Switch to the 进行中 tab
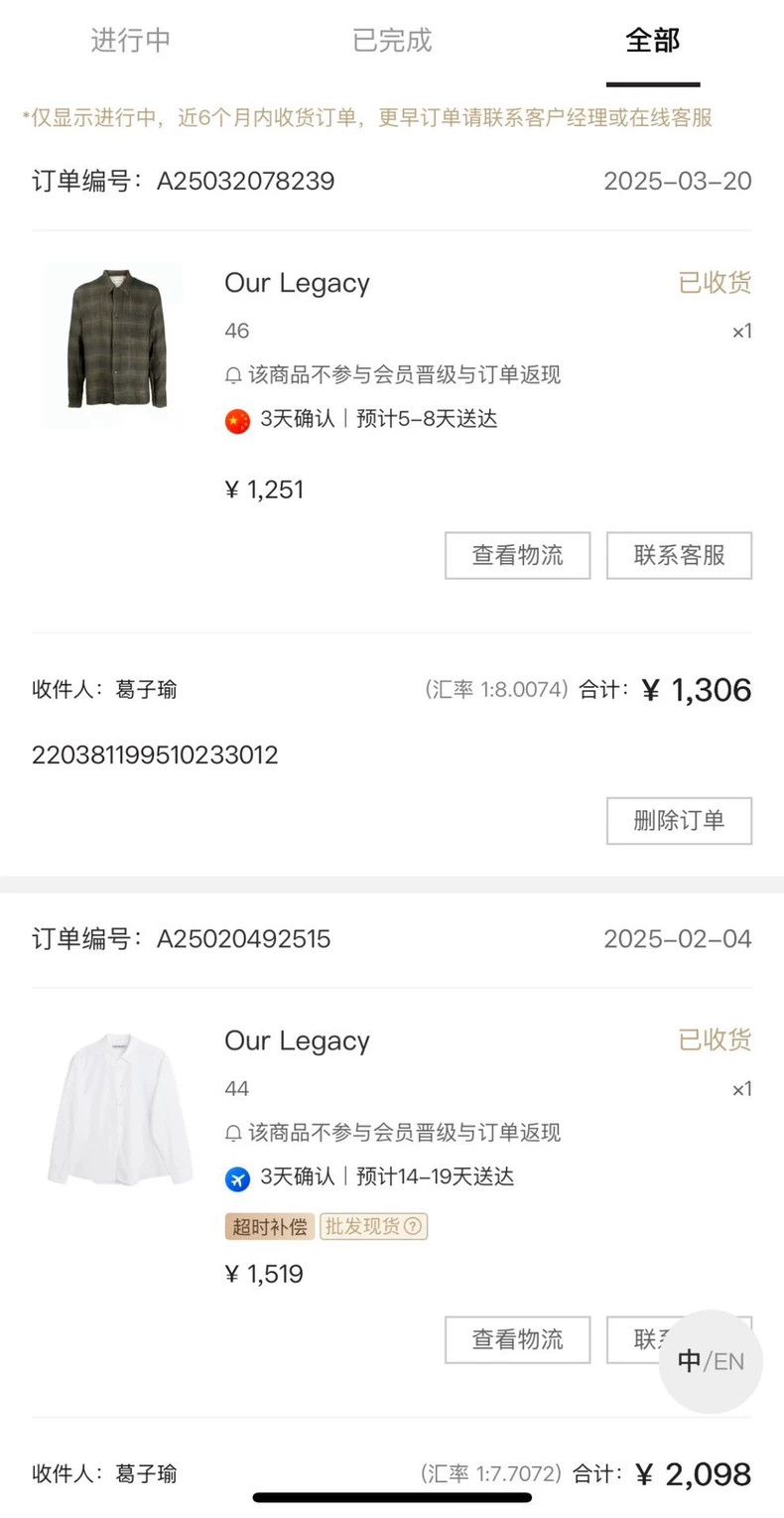The width and height of the screenshot is (784, 1518). click(x=130, y=41)
